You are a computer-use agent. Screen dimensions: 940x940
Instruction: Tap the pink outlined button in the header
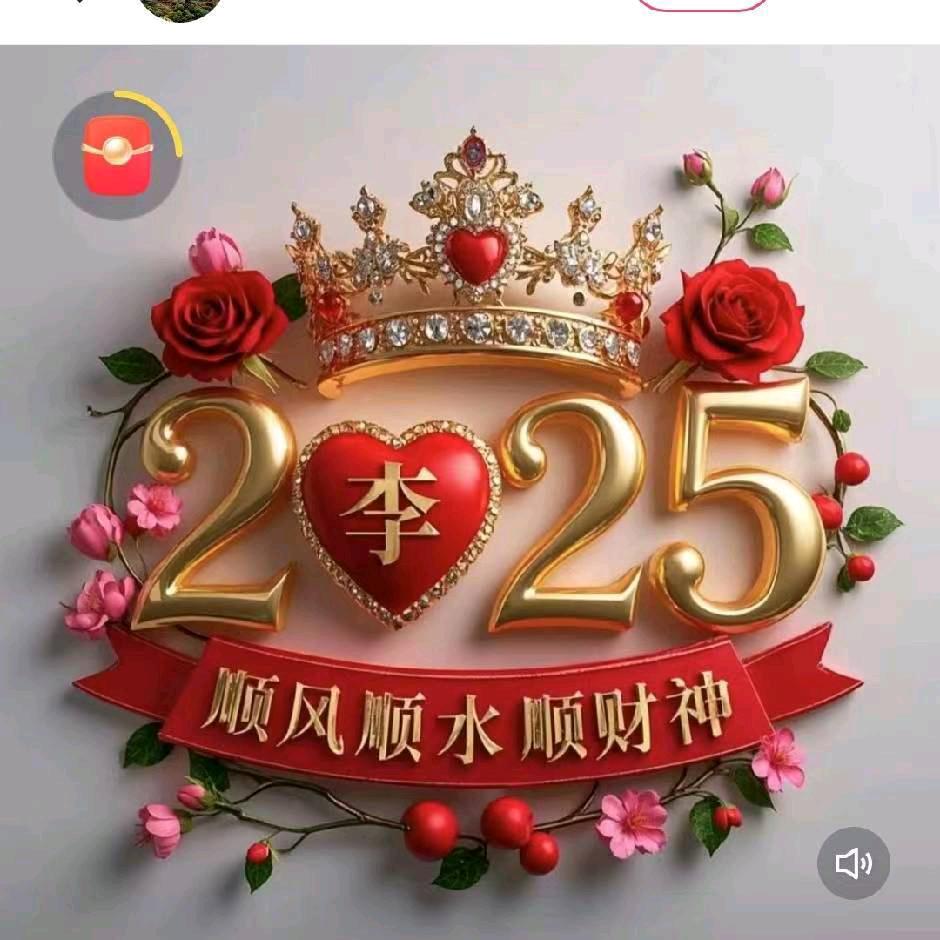tap(702, 4)
